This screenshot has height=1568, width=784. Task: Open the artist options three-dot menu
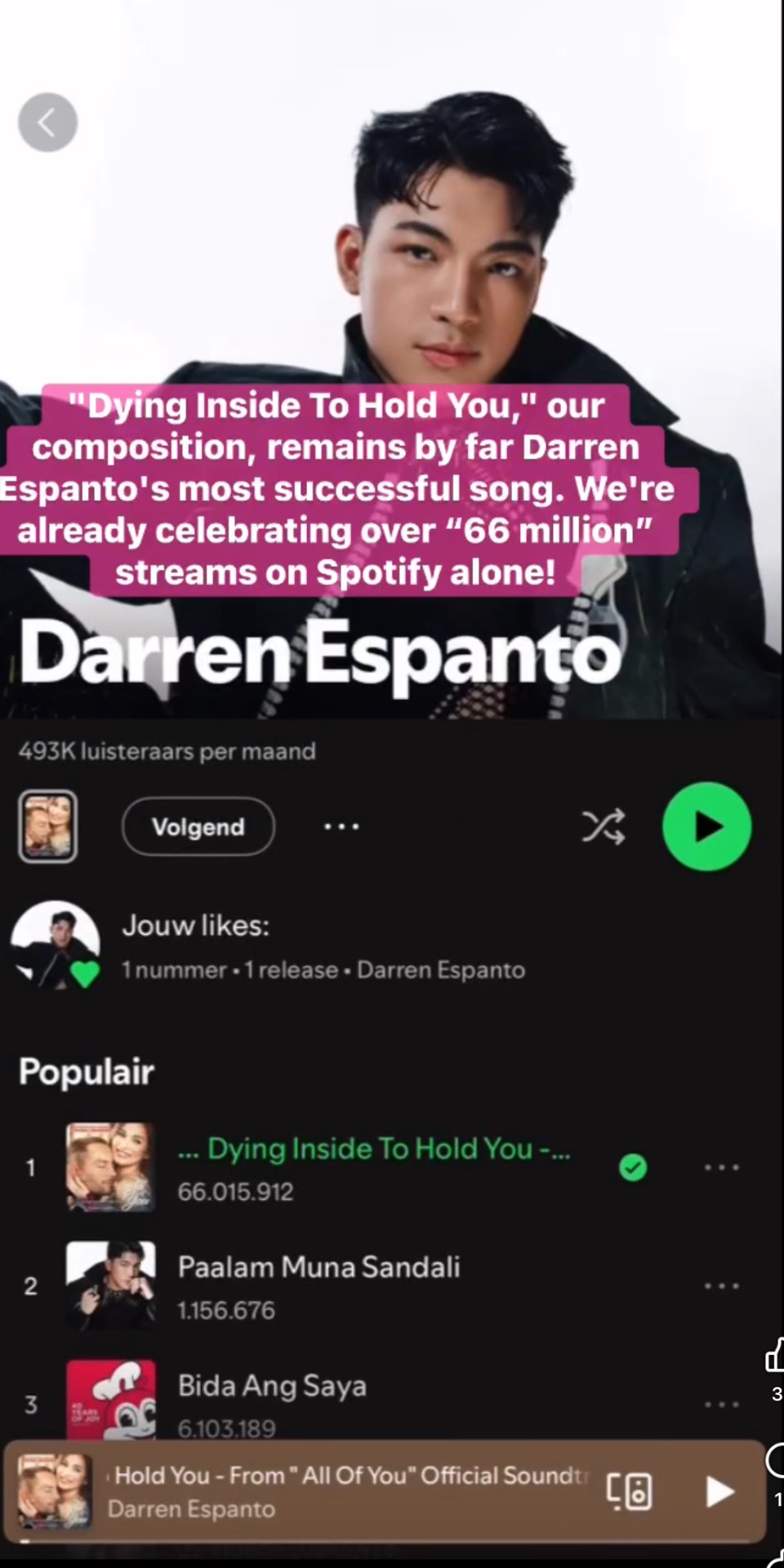click(x=341, y=826)
